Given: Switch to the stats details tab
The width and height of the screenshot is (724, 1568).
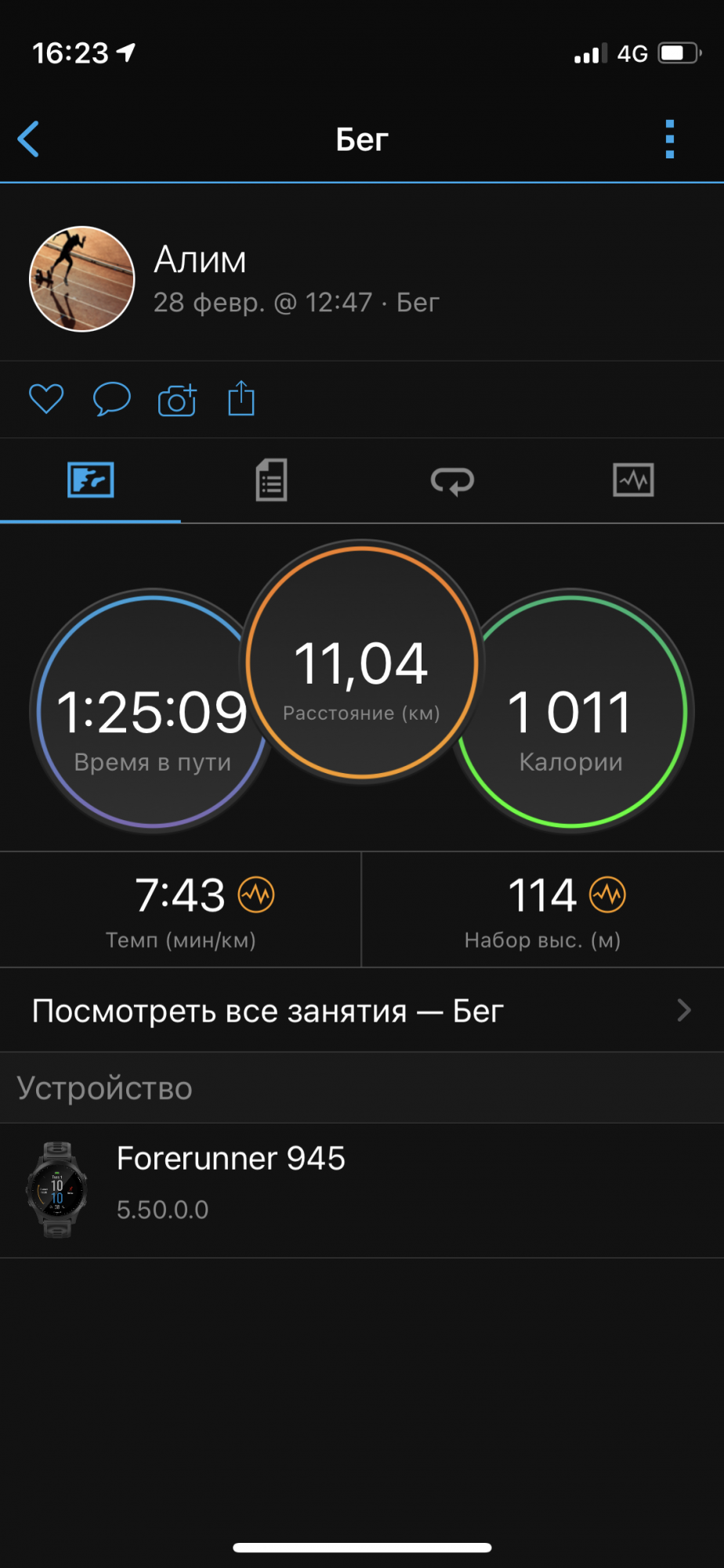Looking at the screenshot, I should (271, 481).
